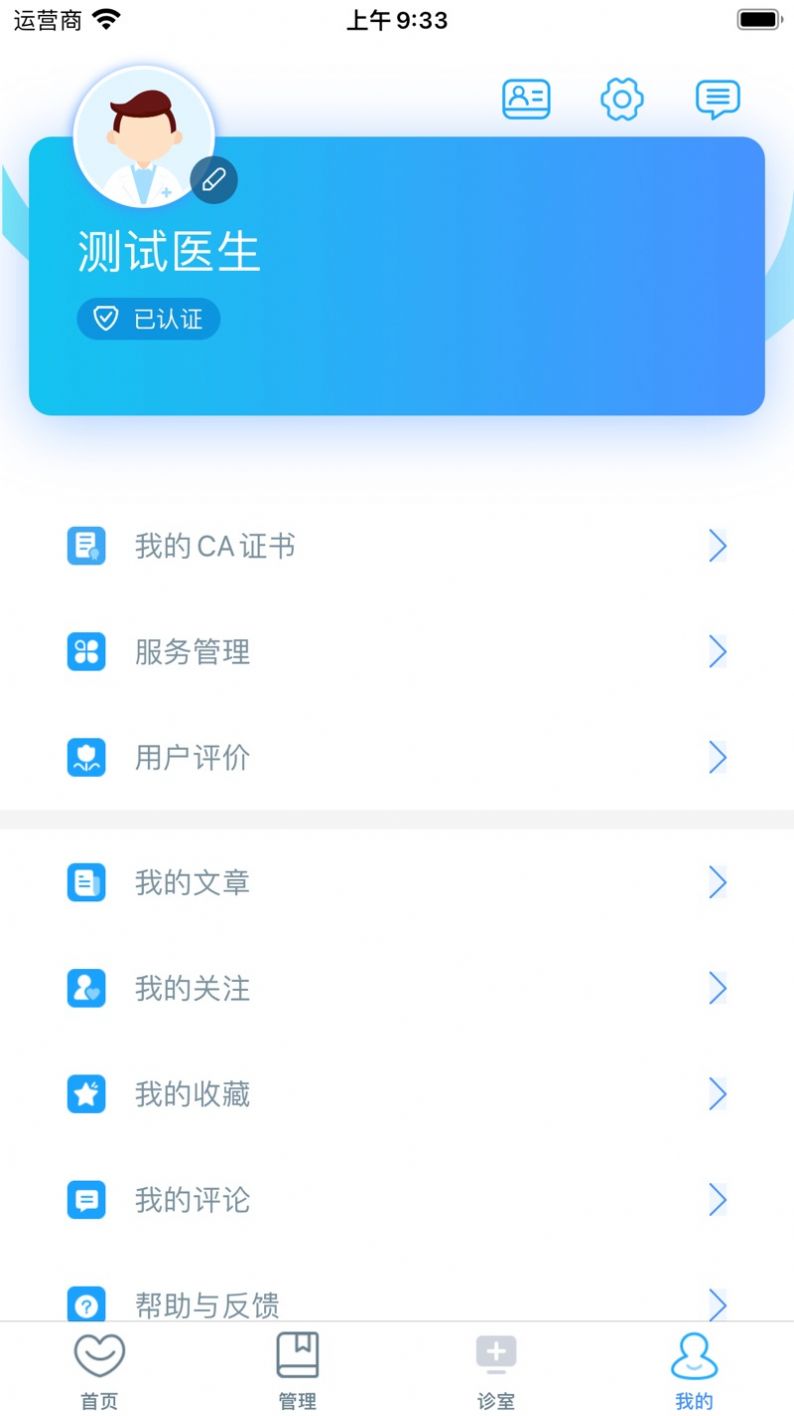Click the doctor name 测试医生
The image size is (794, 1416).
(x=167, y=252)
